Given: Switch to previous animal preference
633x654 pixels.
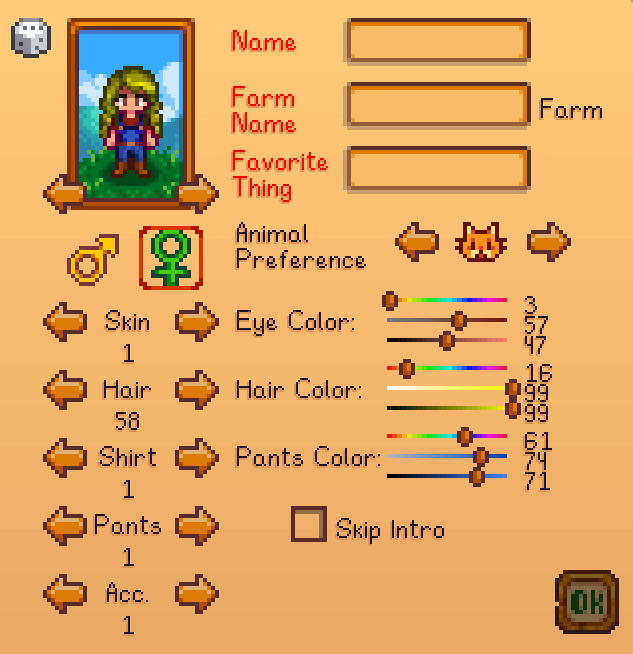Looking at the screenshot, I should click(x=417, y=241).
